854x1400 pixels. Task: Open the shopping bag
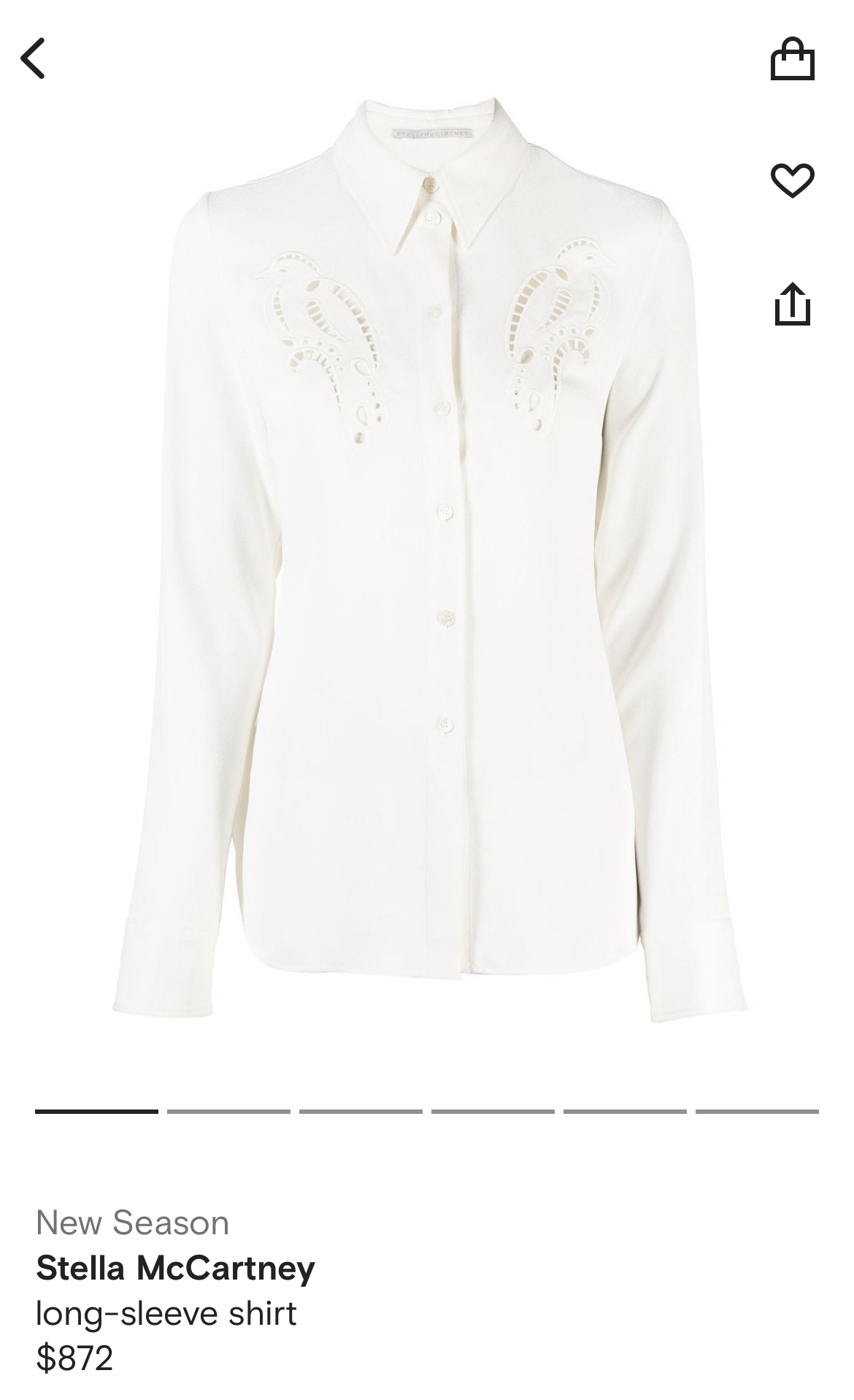pyautogui.click(x=792, y=58)
